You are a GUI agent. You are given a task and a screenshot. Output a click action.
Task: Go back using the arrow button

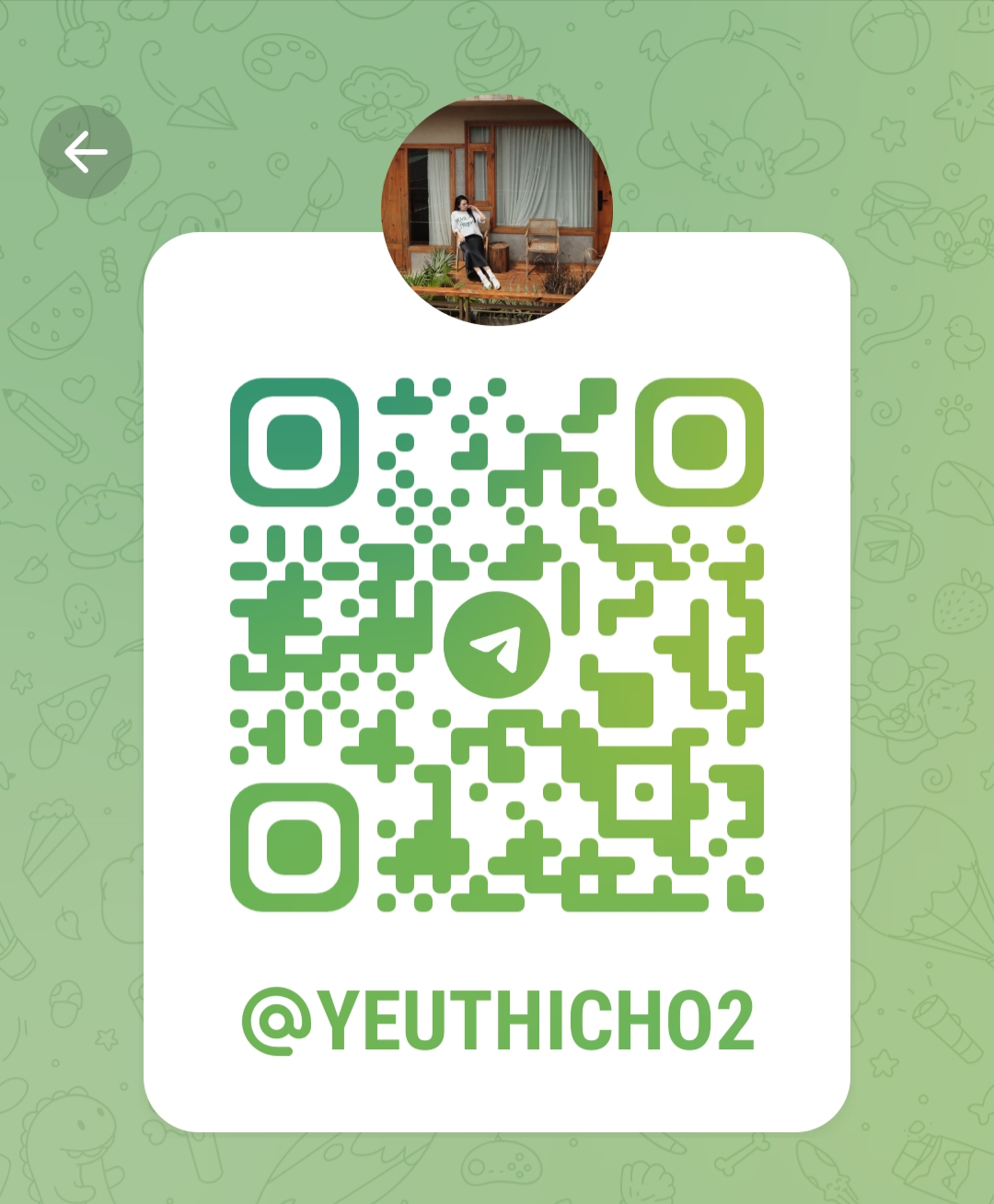pyautogui.click(x=86, y=152)
